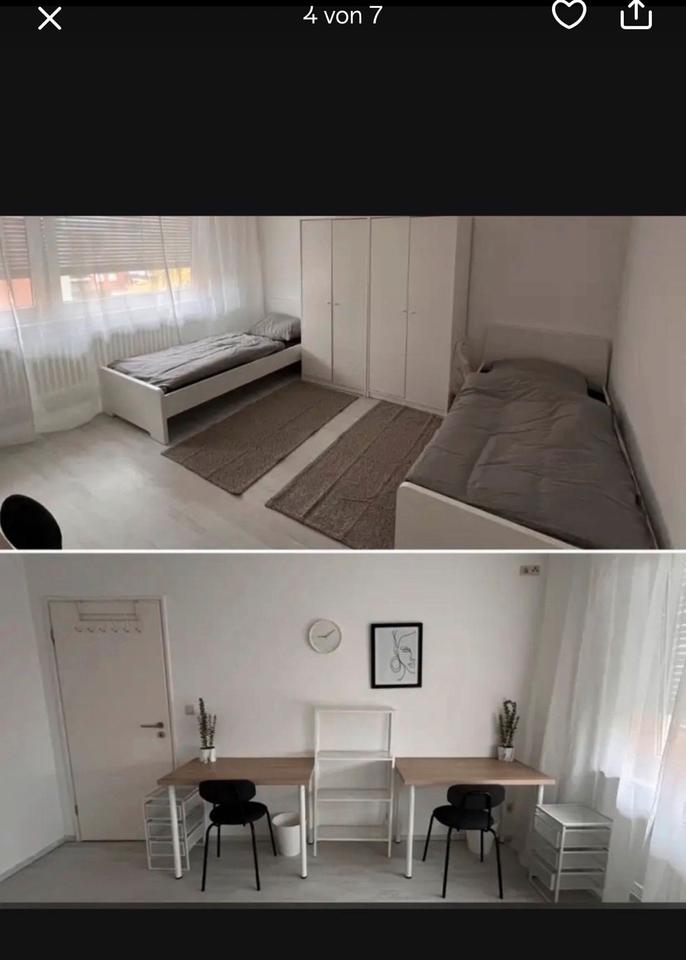Image resolution: width=686 pixels, height=960 pixels.
Task: Close the photo gallery viewer
Action: coord(49,18)
